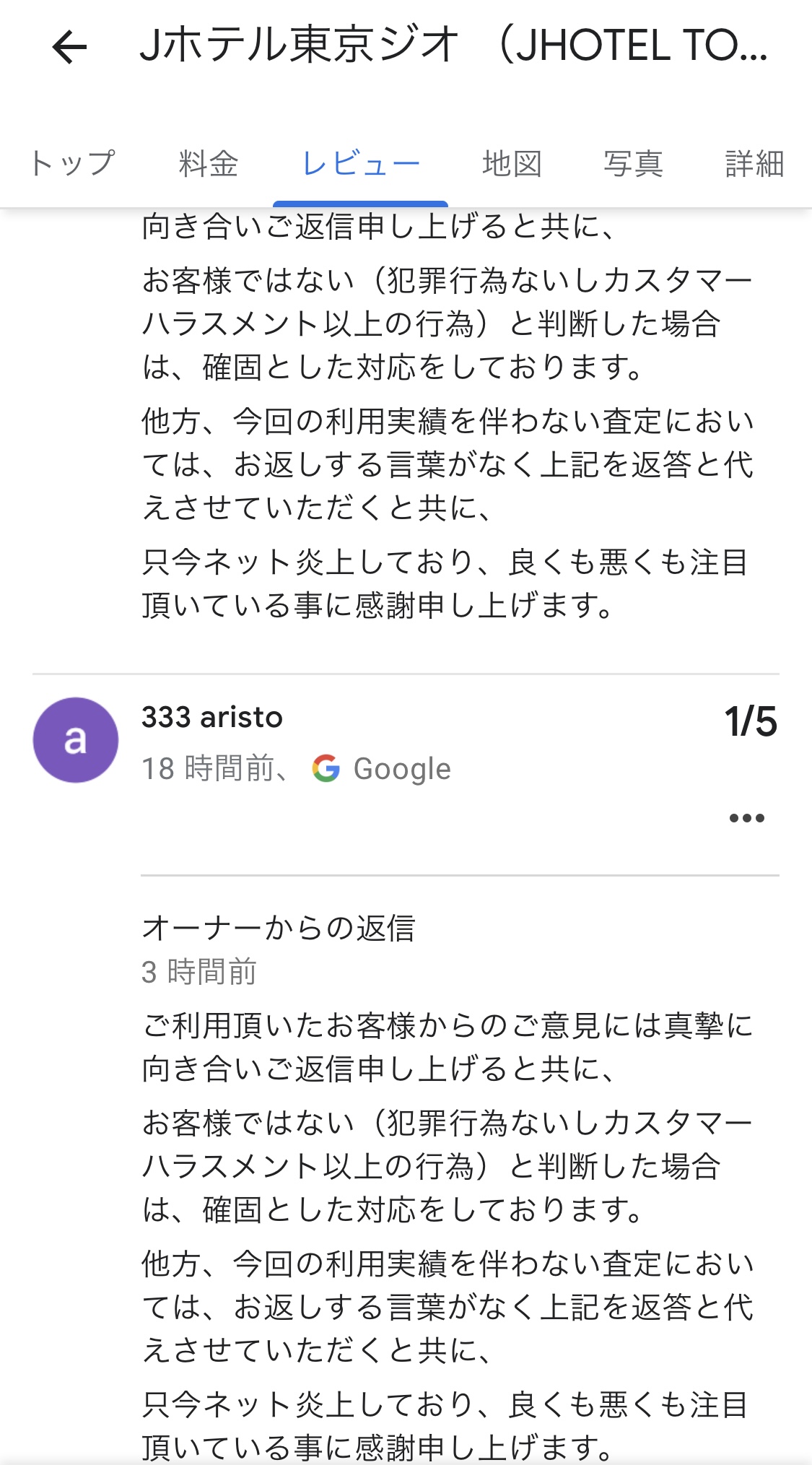Go back using the top-left arrow
This screenshot has width=812, height=1465.
point(69,47)
